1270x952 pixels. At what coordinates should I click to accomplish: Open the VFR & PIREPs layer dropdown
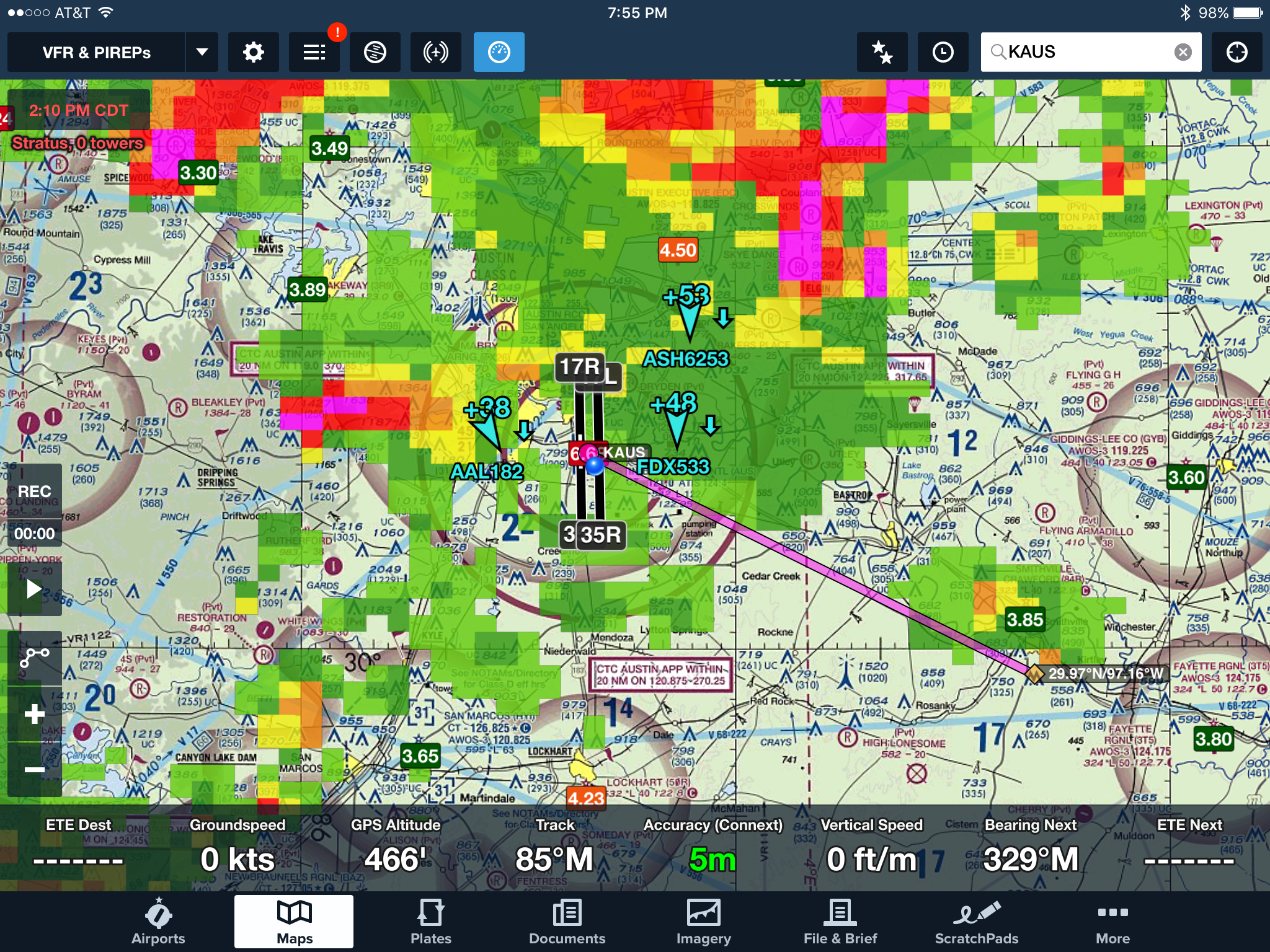[202, 52]
